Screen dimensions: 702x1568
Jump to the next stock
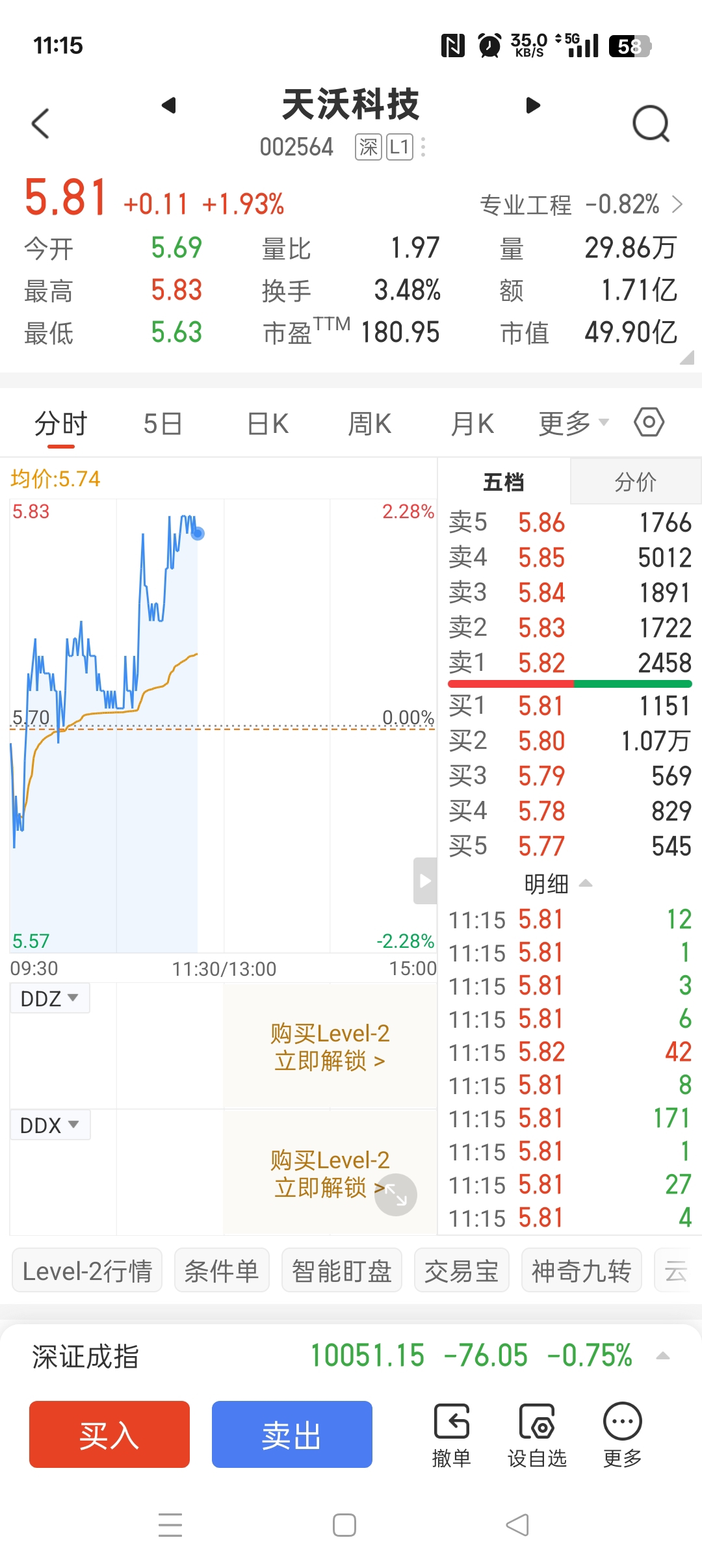click(x=533, y=105)
